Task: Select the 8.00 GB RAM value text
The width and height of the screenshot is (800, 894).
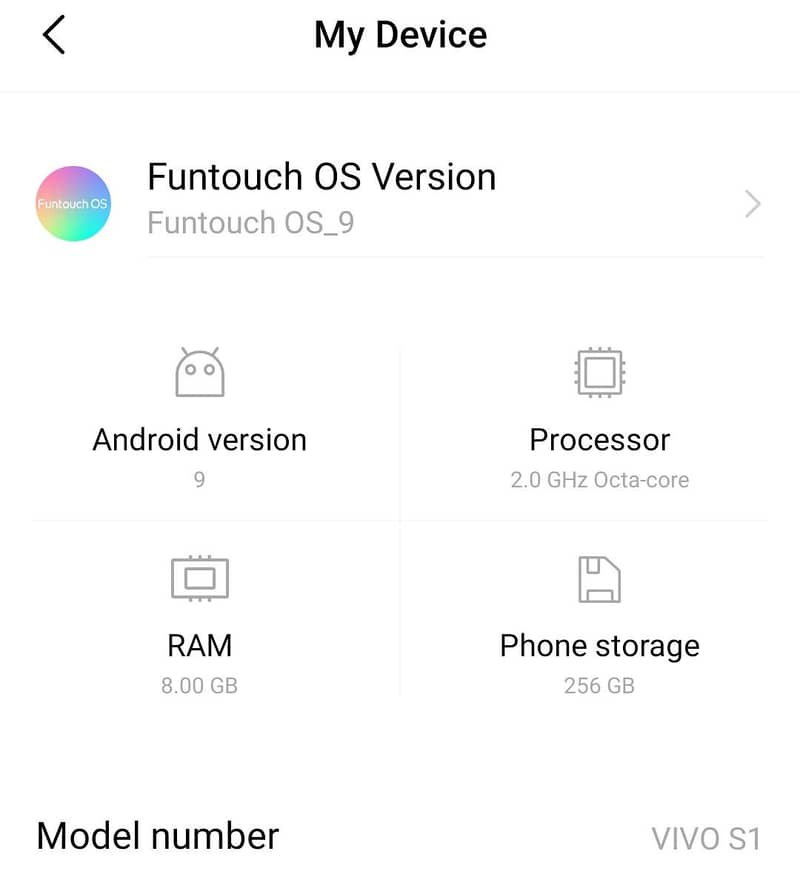Action: pos(199,685)
